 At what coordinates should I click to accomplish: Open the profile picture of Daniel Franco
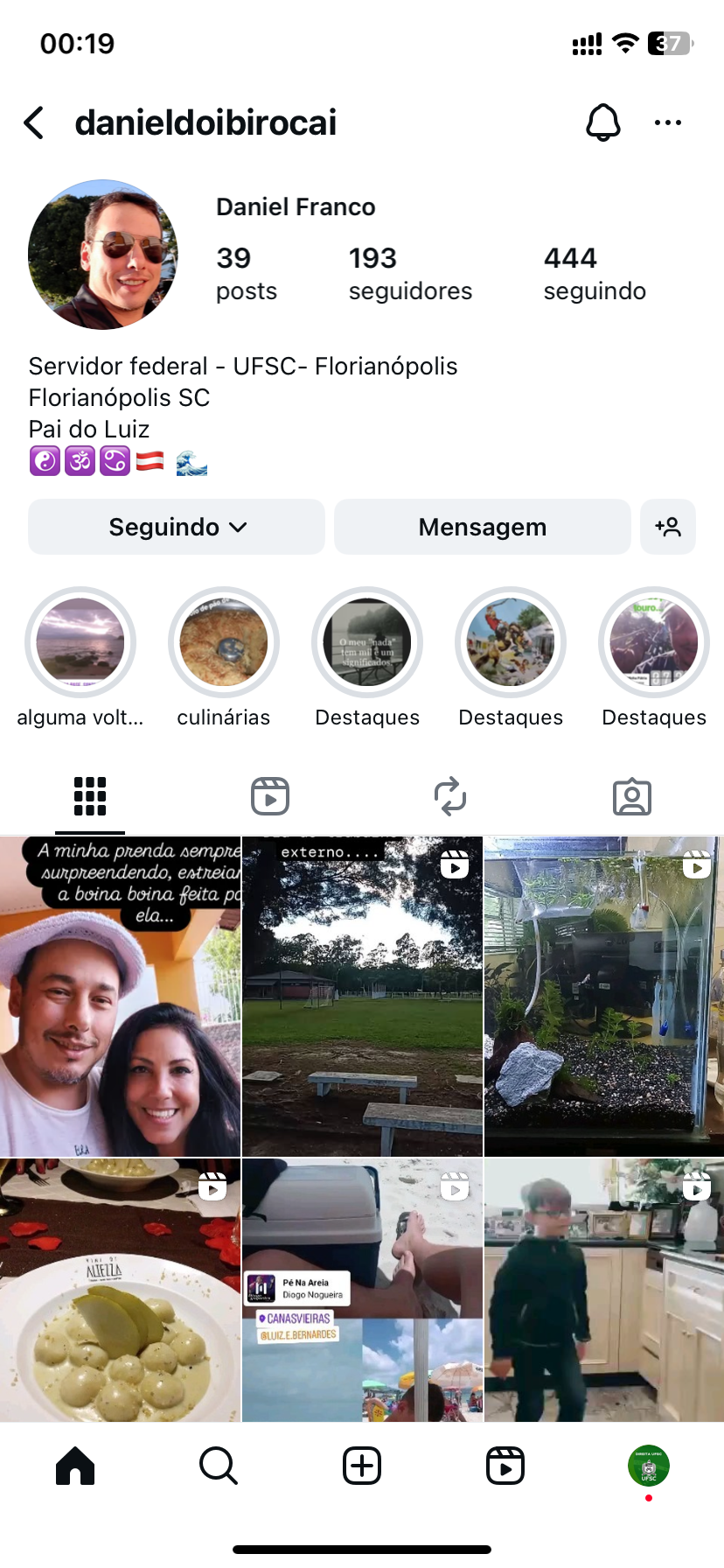(102, 255)
